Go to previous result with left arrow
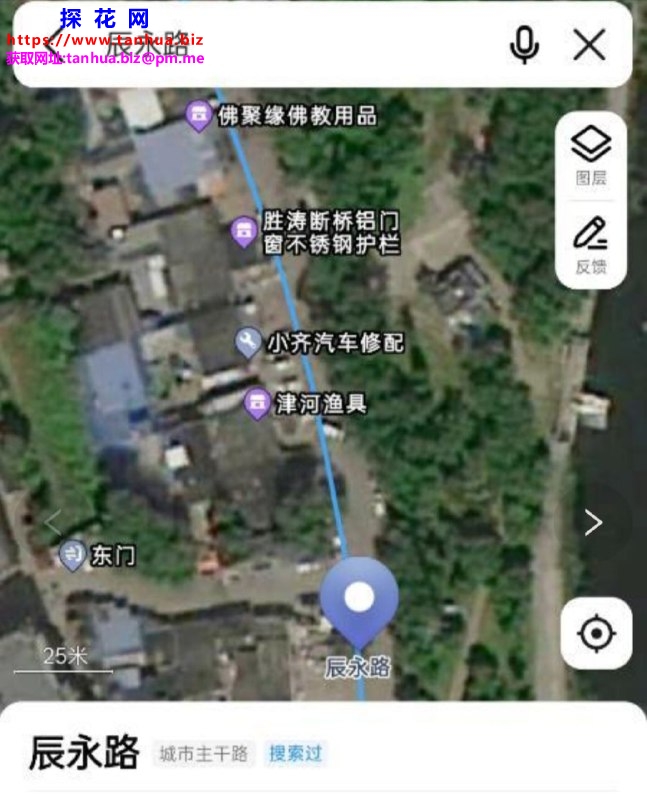Screen dimensions: 647x800 pyautogui.click(x=53, y=522)
